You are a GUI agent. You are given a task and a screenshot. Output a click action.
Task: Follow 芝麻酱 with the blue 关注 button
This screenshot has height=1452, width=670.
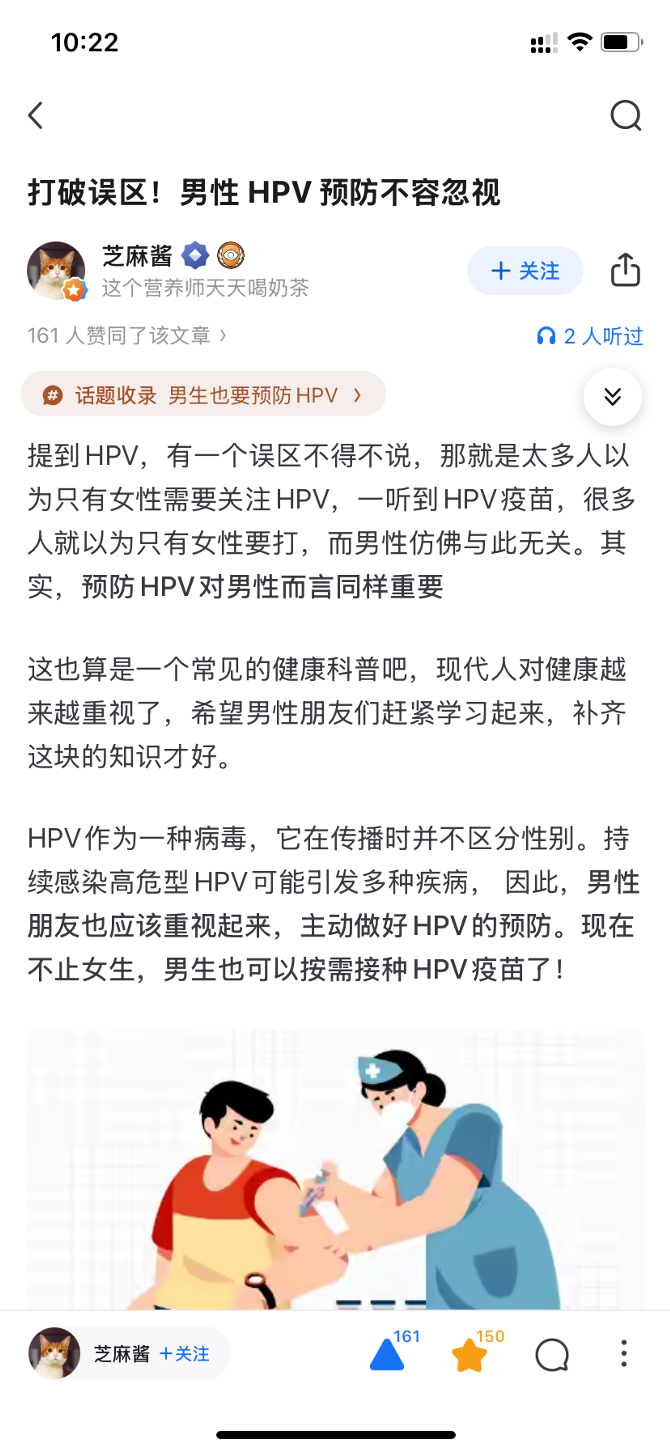pyautogui.click(x=525, y=270)
